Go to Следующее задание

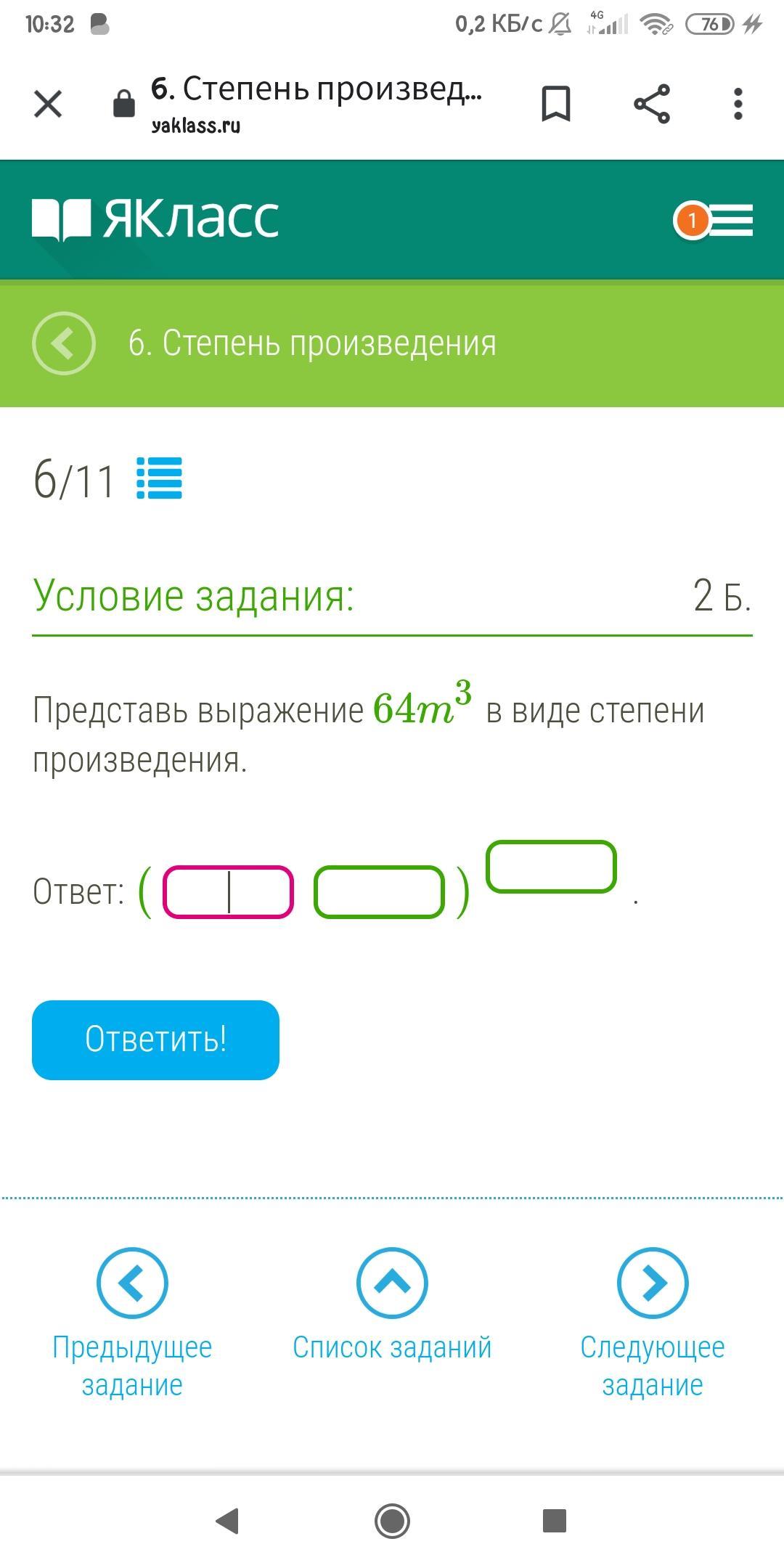(652, 1323)
